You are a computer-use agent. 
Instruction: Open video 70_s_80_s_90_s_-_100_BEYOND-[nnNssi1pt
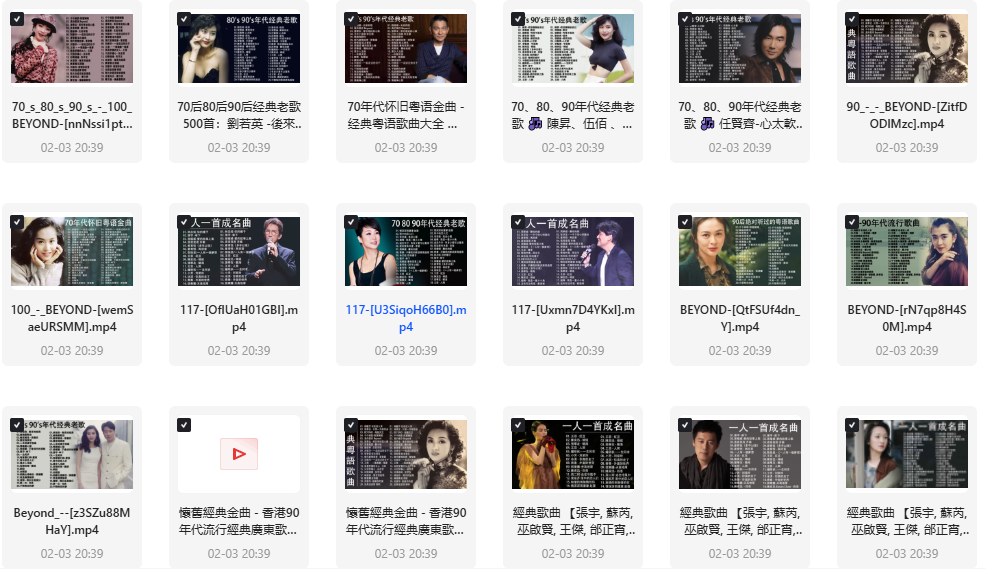tap(72, 48)
